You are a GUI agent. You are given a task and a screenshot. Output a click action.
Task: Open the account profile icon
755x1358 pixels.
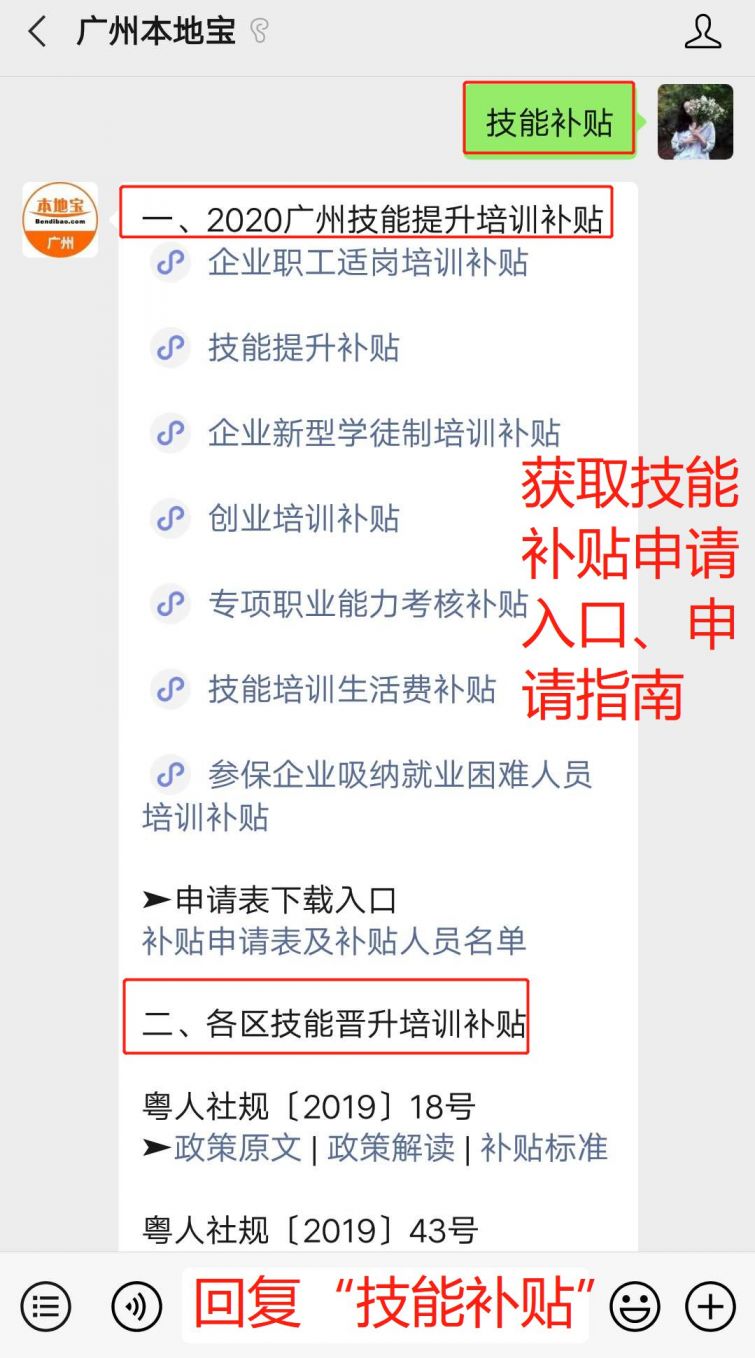pyautogui.click(x=702, y=32)
